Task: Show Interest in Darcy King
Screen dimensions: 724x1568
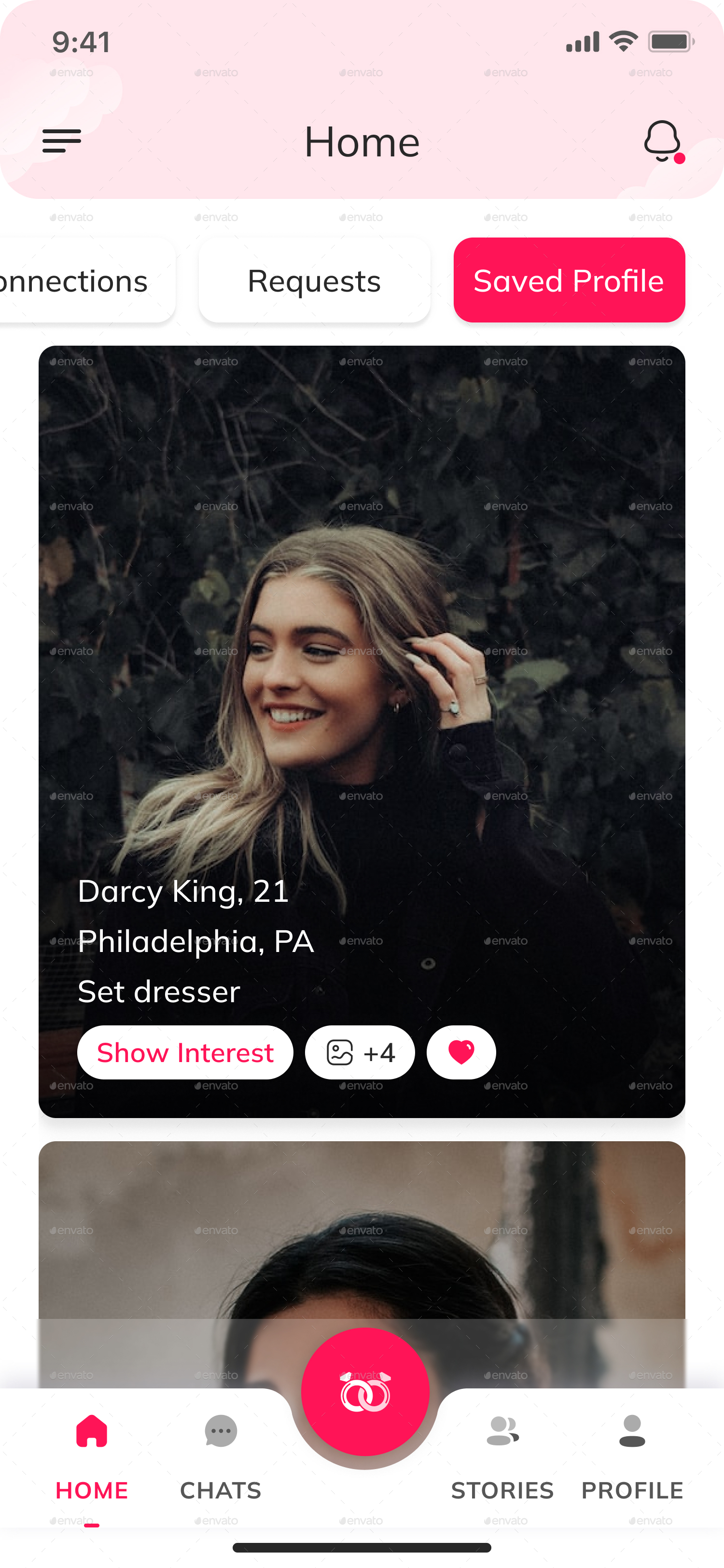Action: point(185,1052)
